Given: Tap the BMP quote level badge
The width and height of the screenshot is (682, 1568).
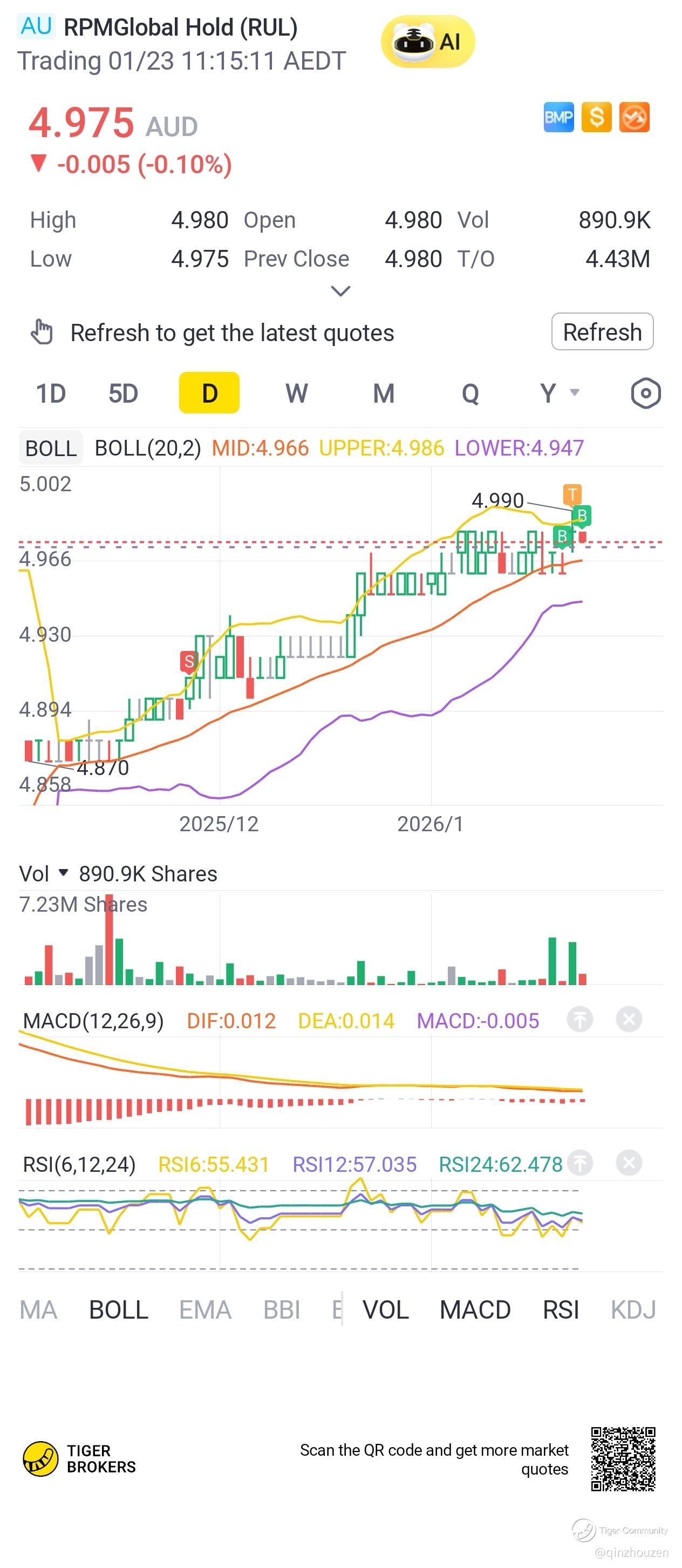Looking at the screenshot, I should [x=558, y=117].
